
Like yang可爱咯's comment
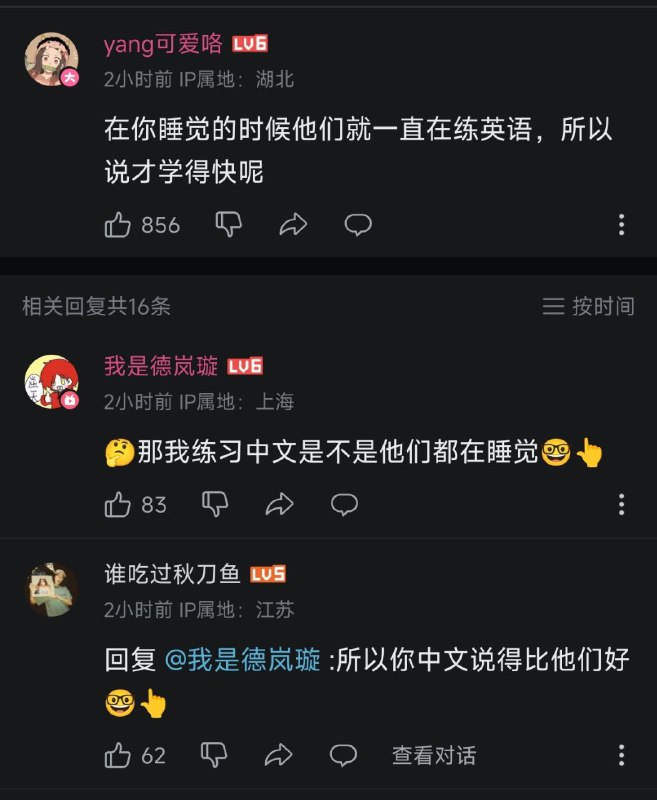point(119,225)
